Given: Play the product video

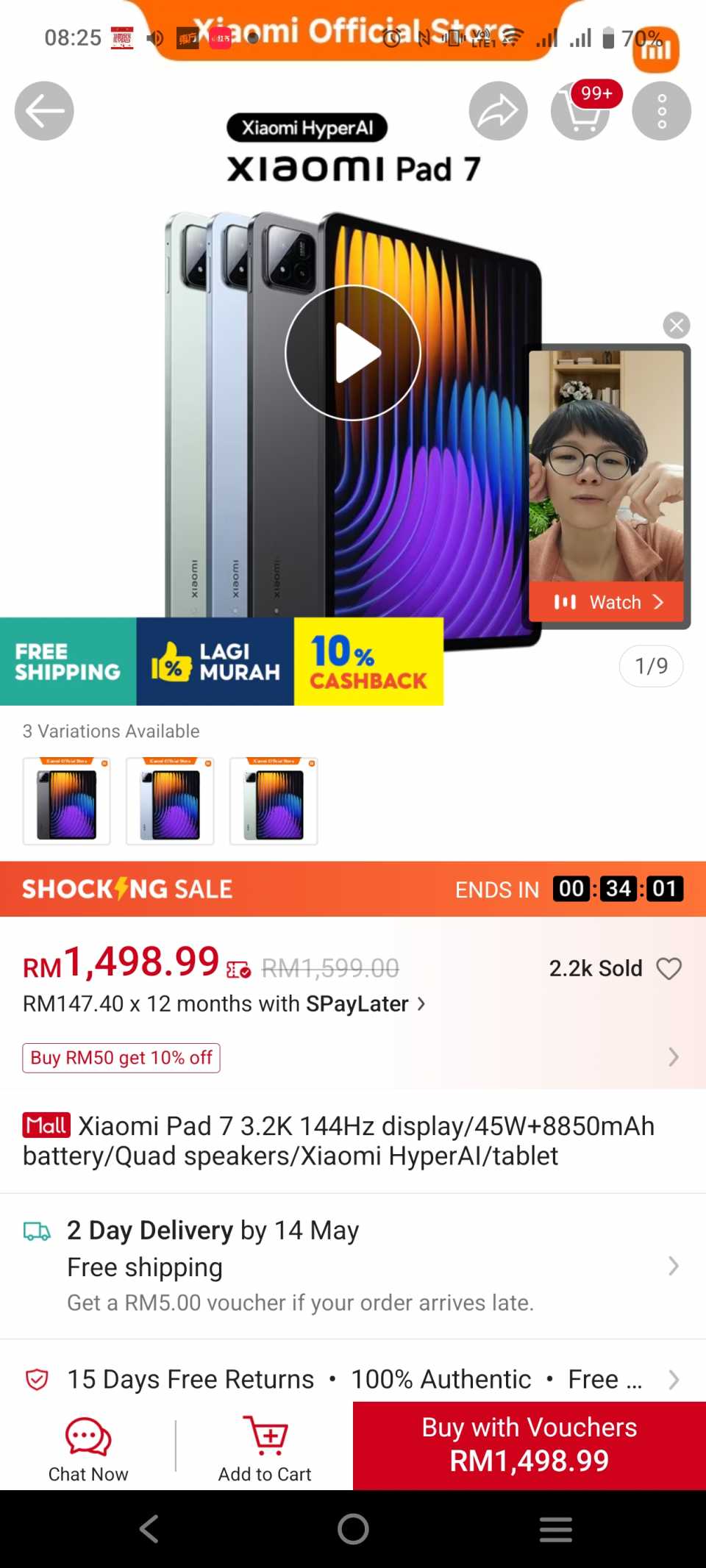Looking at the screenshot, I should click(x=353, y=353).
